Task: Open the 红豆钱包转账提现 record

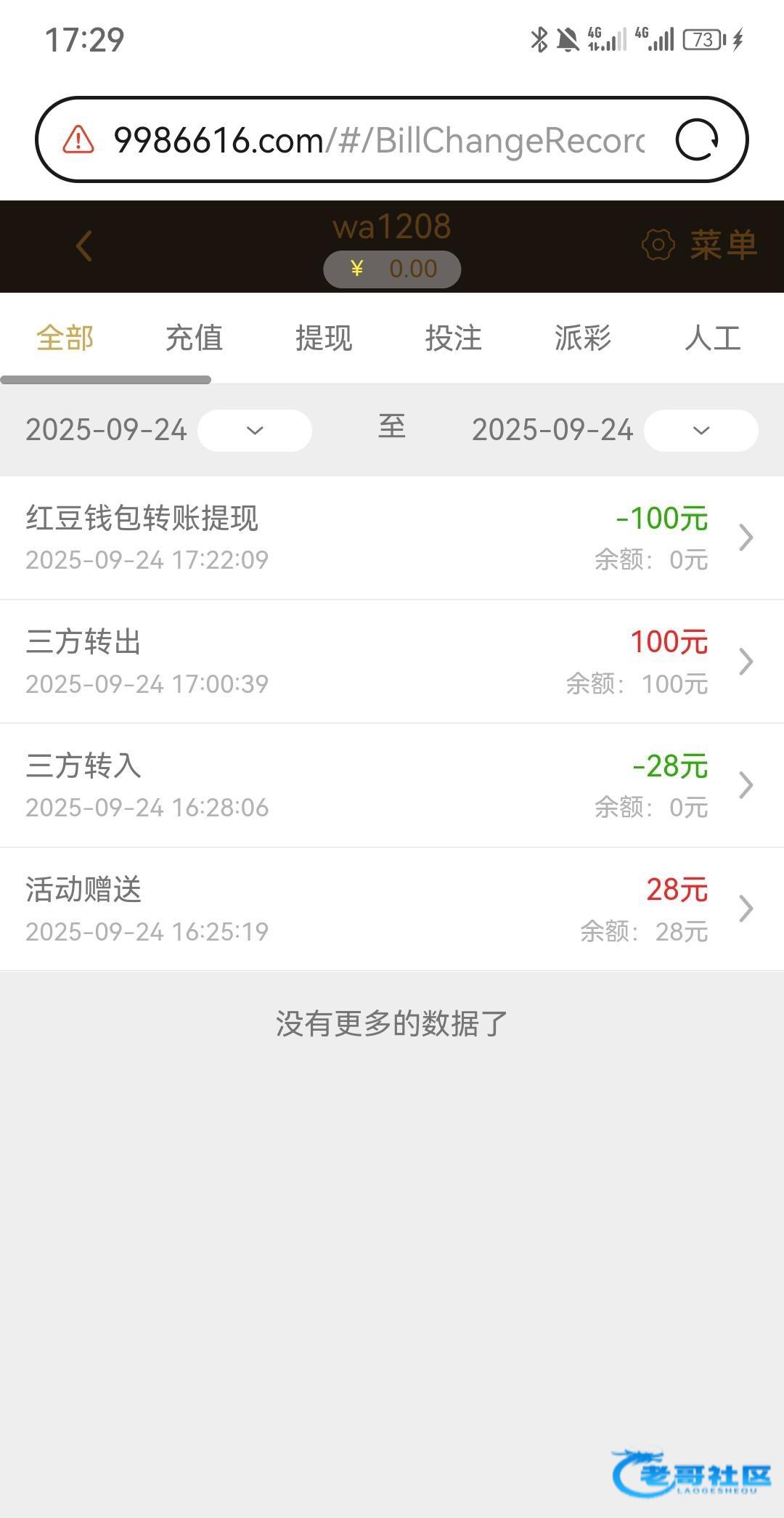Action: (392, 538)
